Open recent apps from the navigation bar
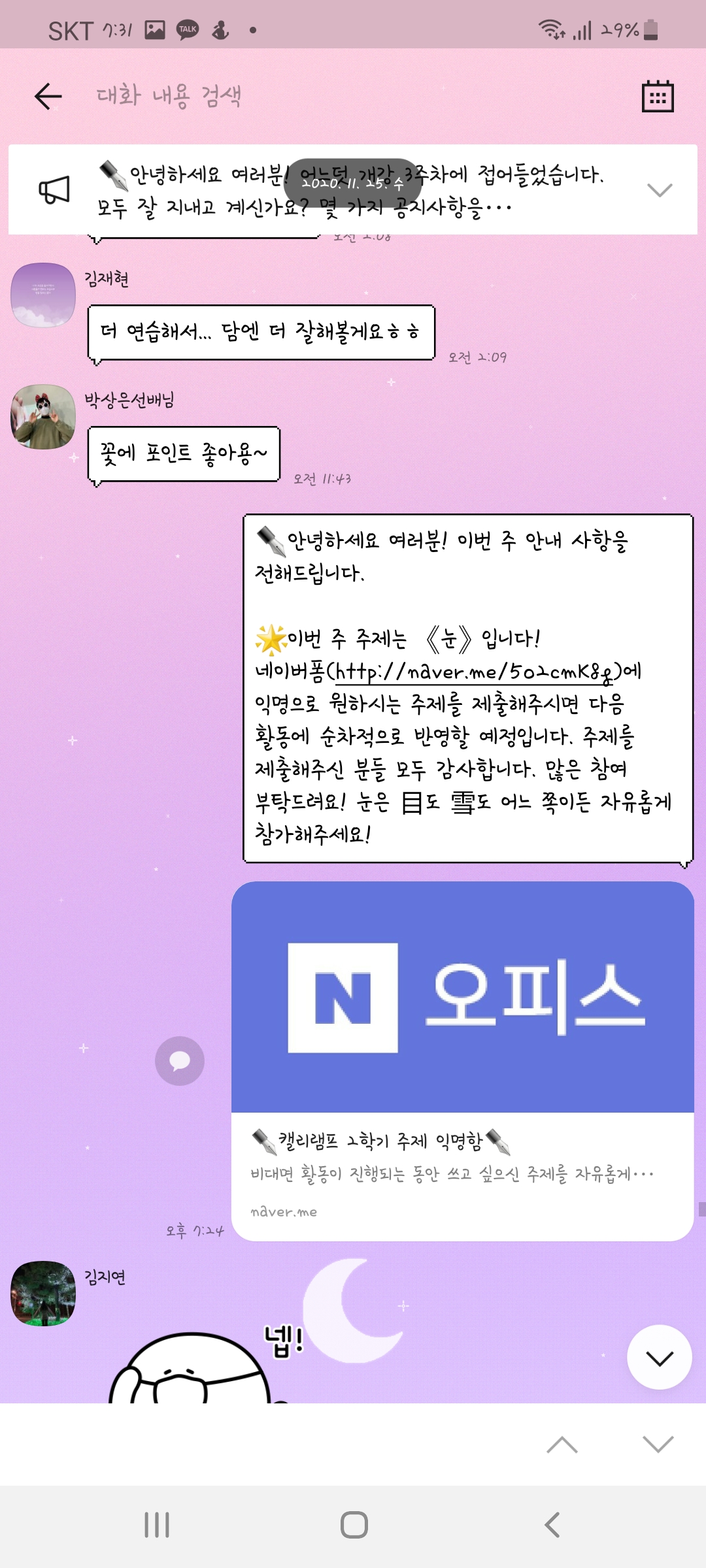 point(157,1525)
